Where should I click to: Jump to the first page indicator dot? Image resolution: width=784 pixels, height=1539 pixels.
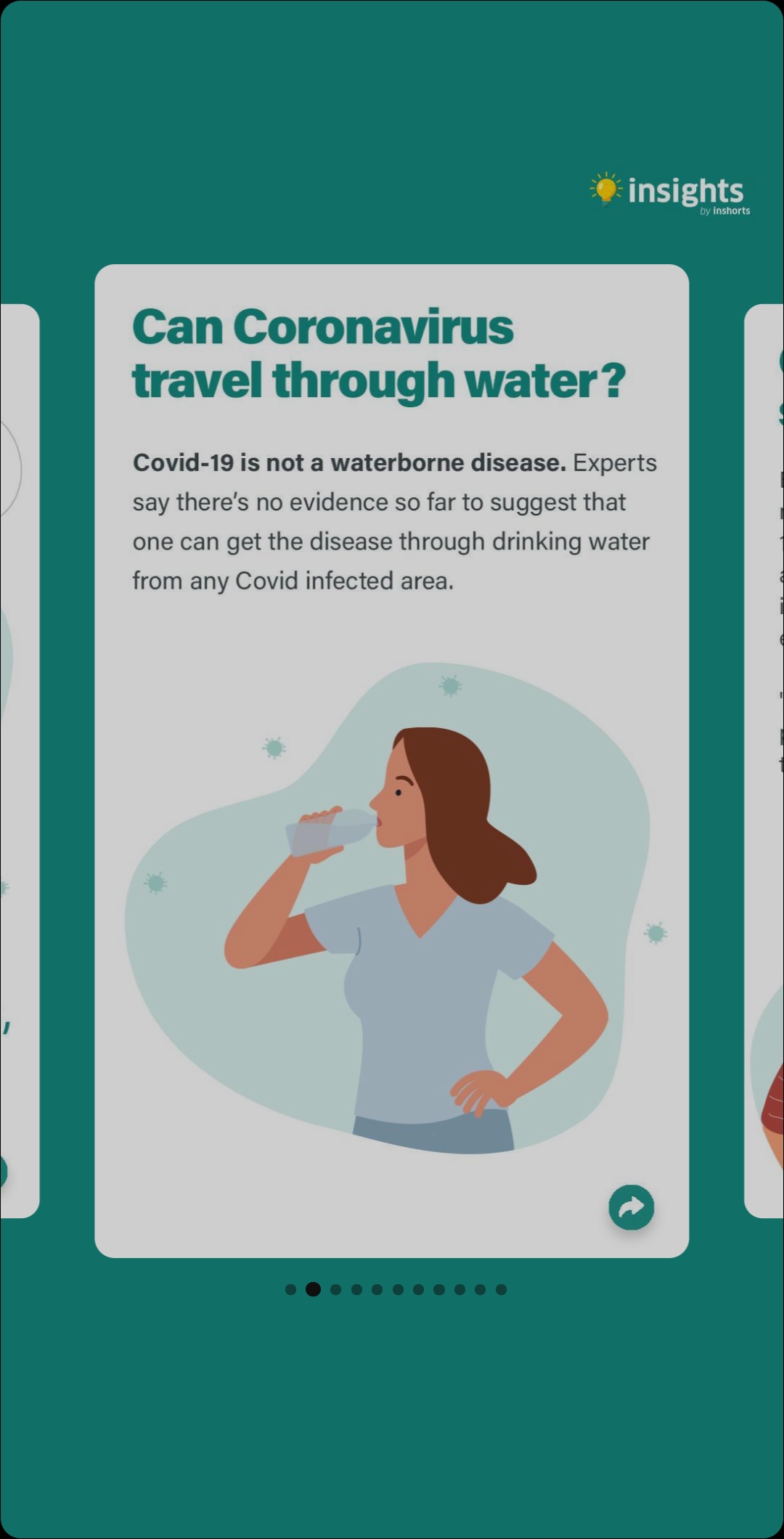290,1289
